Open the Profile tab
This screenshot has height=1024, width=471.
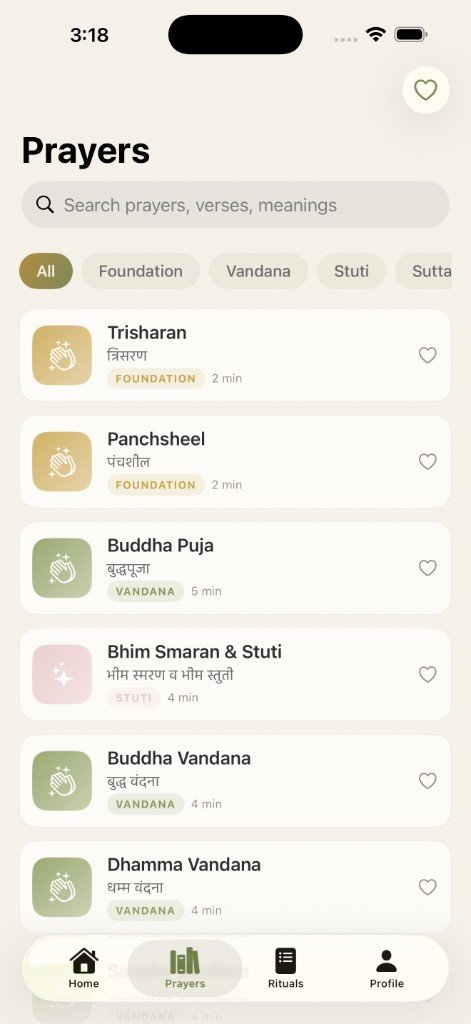387,968
